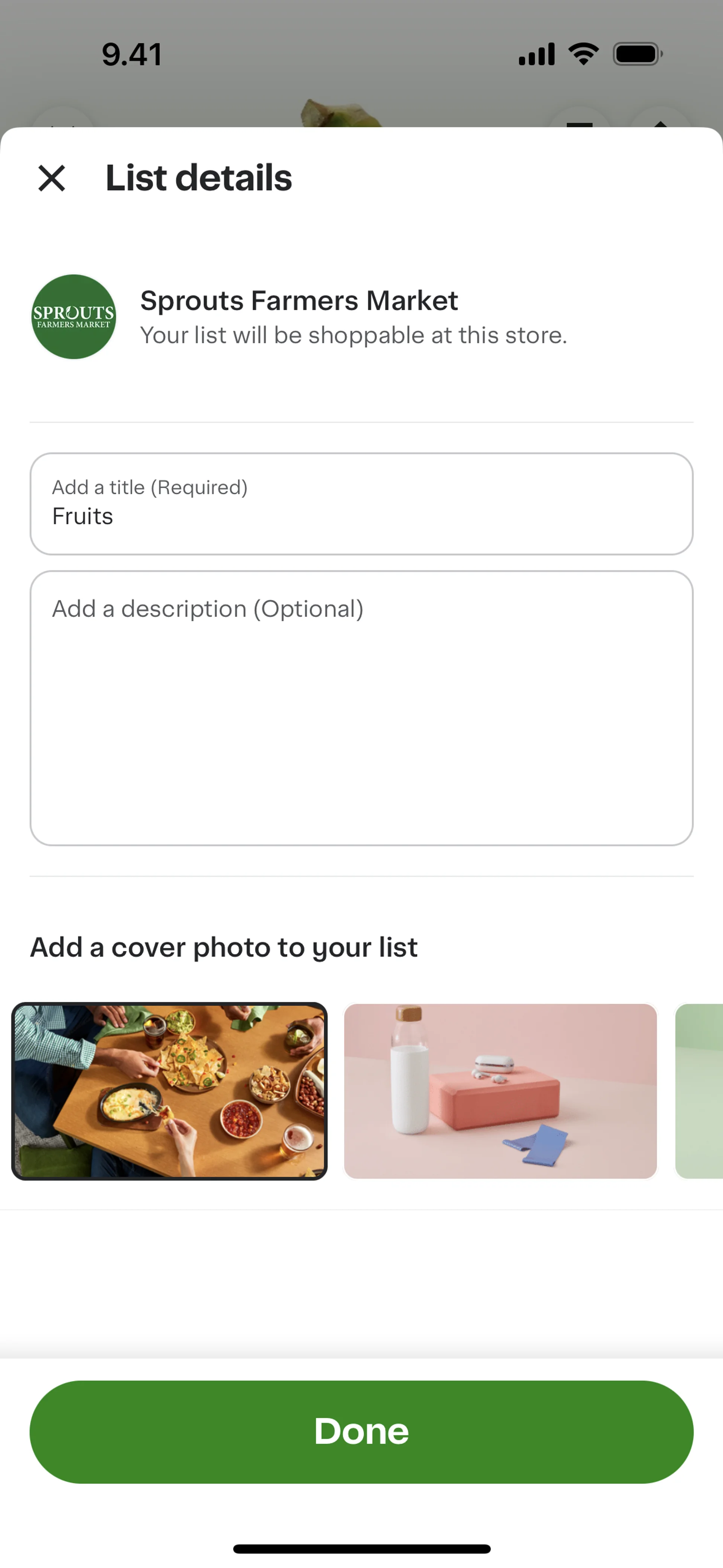Choose the pink yoga block cover photo
This screenshot has height=1568, width=723.
point(500,1091)
